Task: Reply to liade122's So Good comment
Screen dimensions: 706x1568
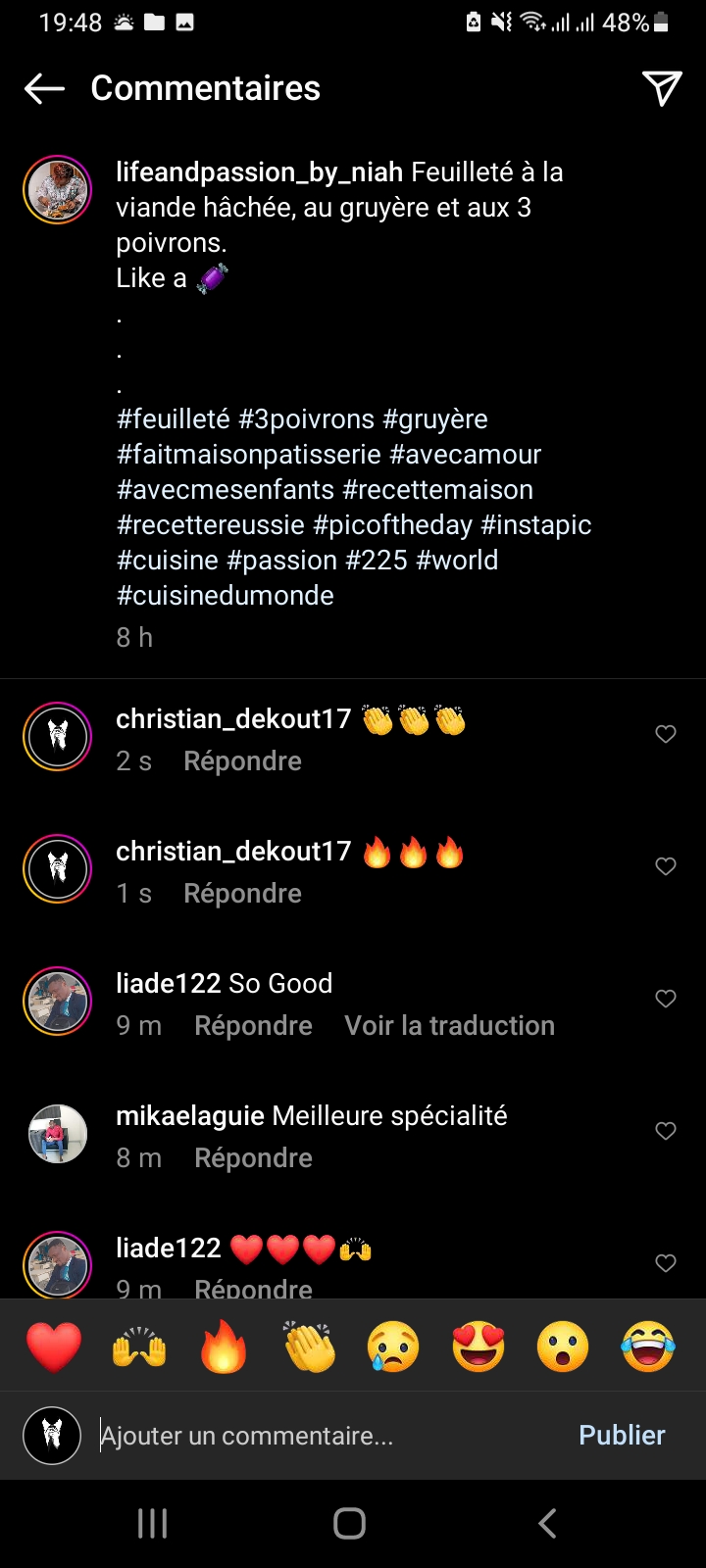Action: [253, 1026]
